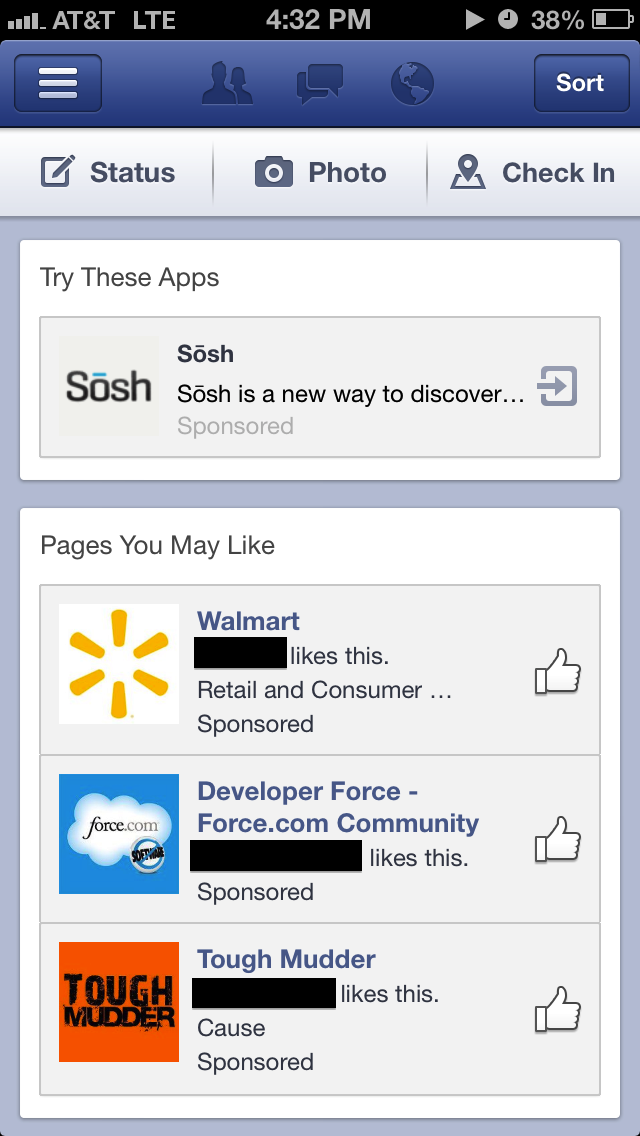Image resolution: width=640 pixels, height=1136 pixels.
Task: Start a Check In
Action: coord(532,173)
